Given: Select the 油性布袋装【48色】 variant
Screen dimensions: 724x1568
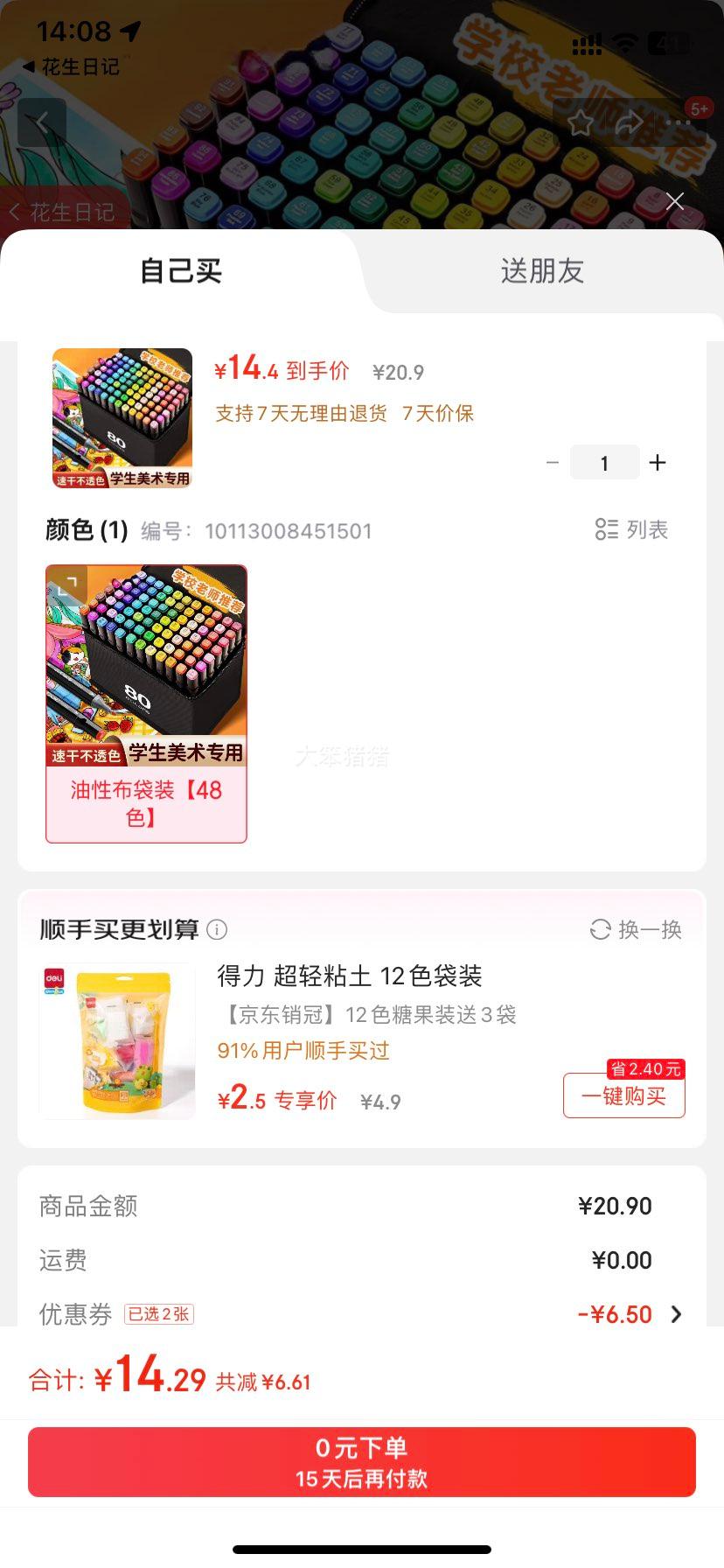Looking at the screenshot, I should click(145, 803).
